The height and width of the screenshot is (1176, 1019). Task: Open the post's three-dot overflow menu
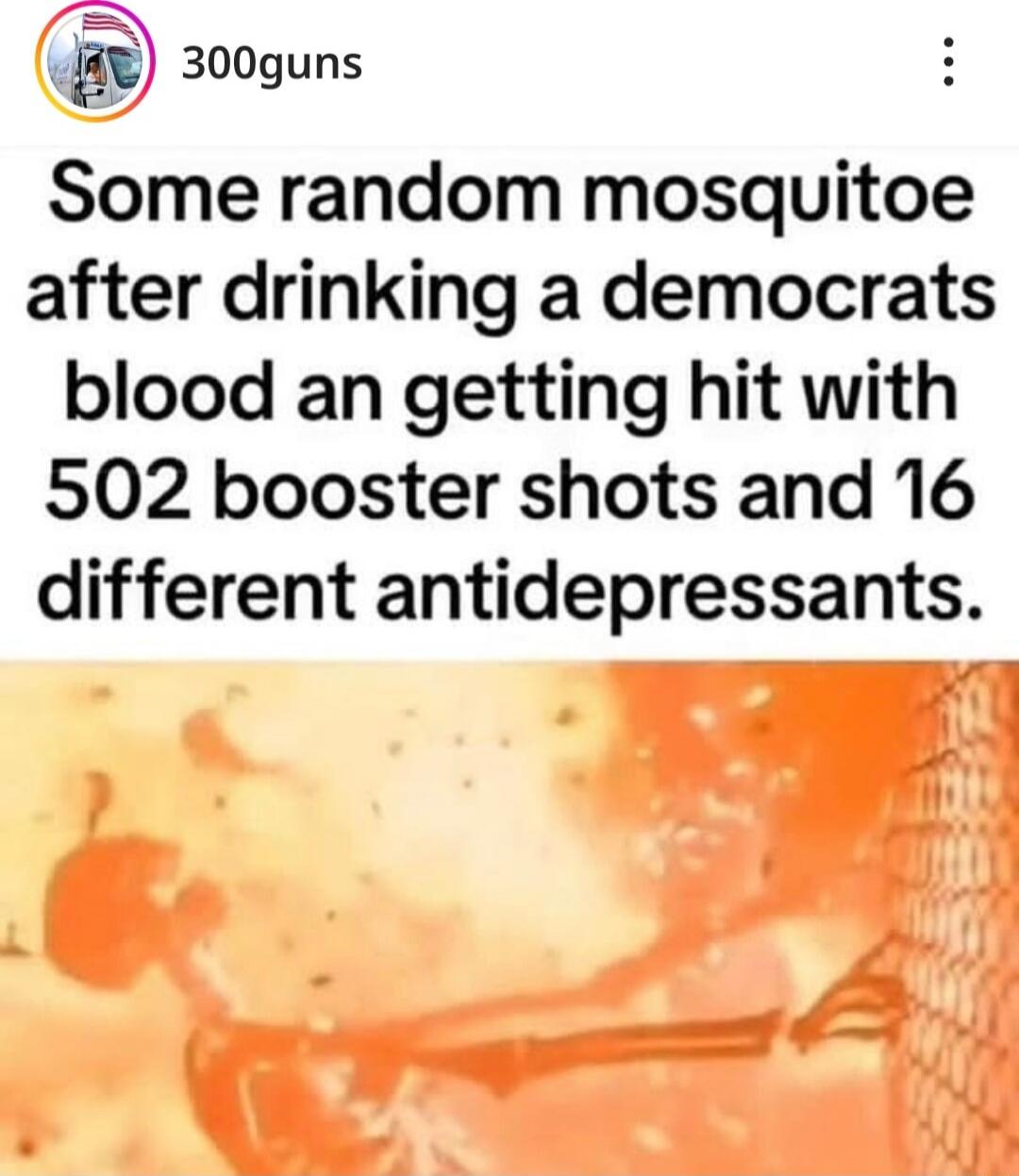[948, 63]
